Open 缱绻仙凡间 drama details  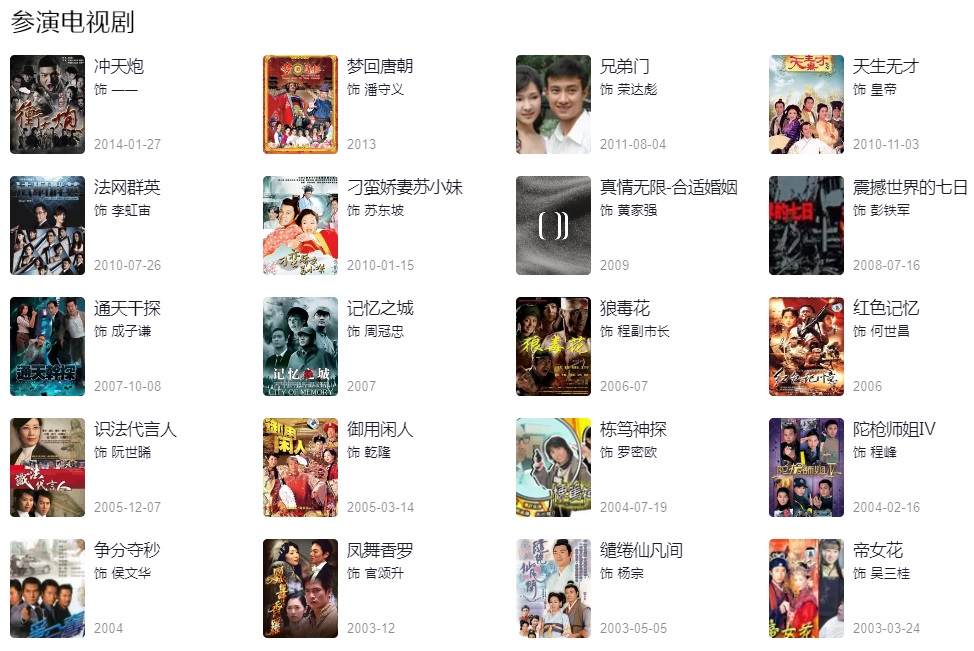[641, 551]
